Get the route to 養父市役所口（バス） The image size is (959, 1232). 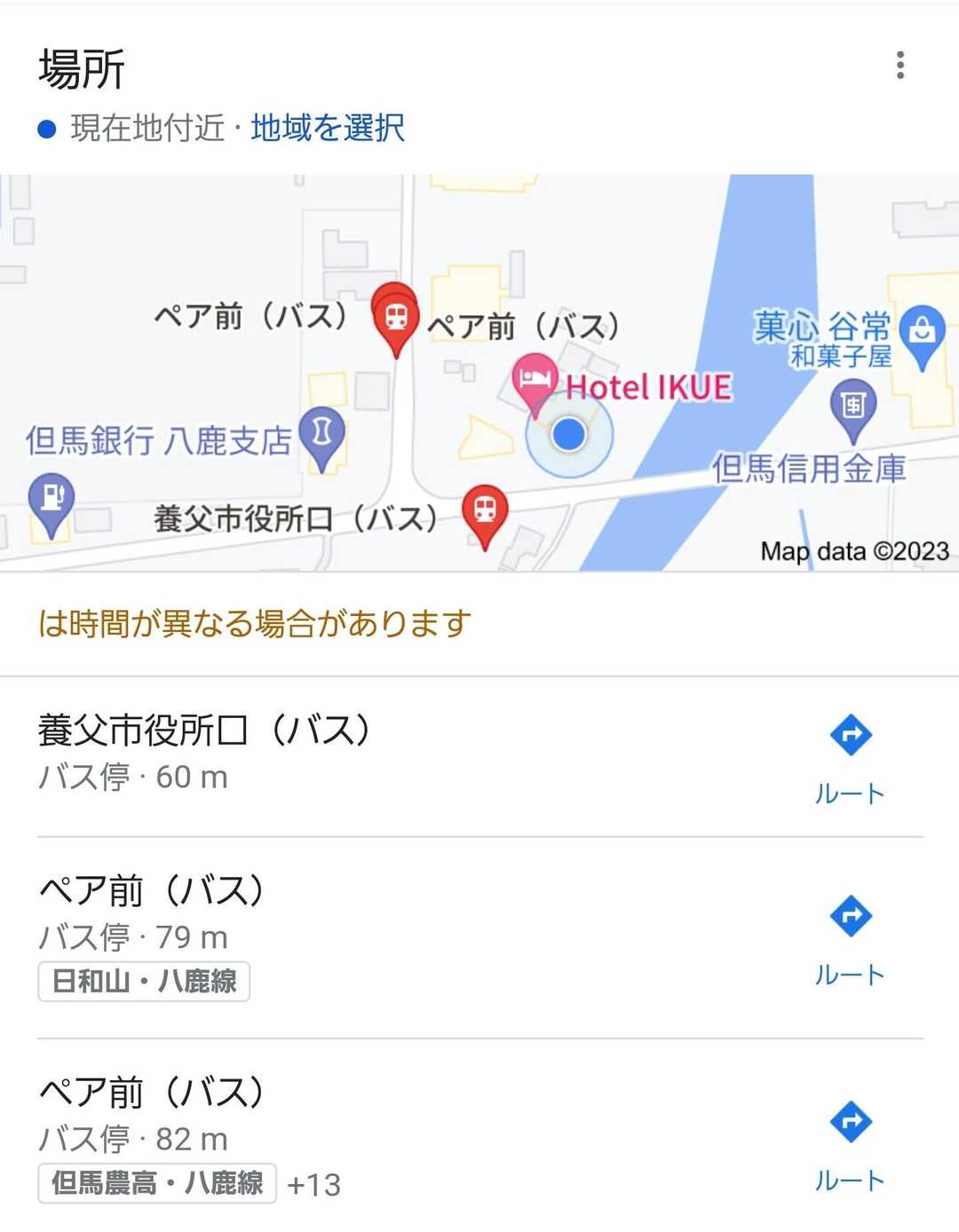(850, 755)
